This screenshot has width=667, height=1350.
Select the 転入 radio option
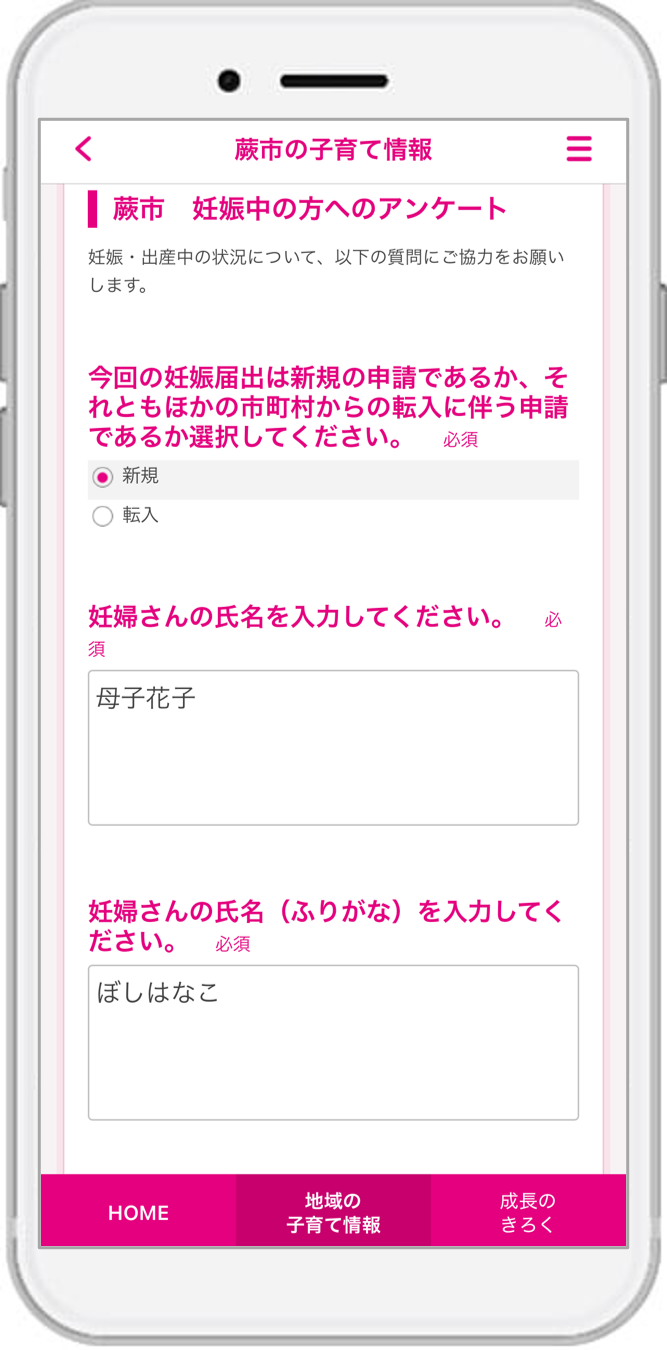click(102, 516)
